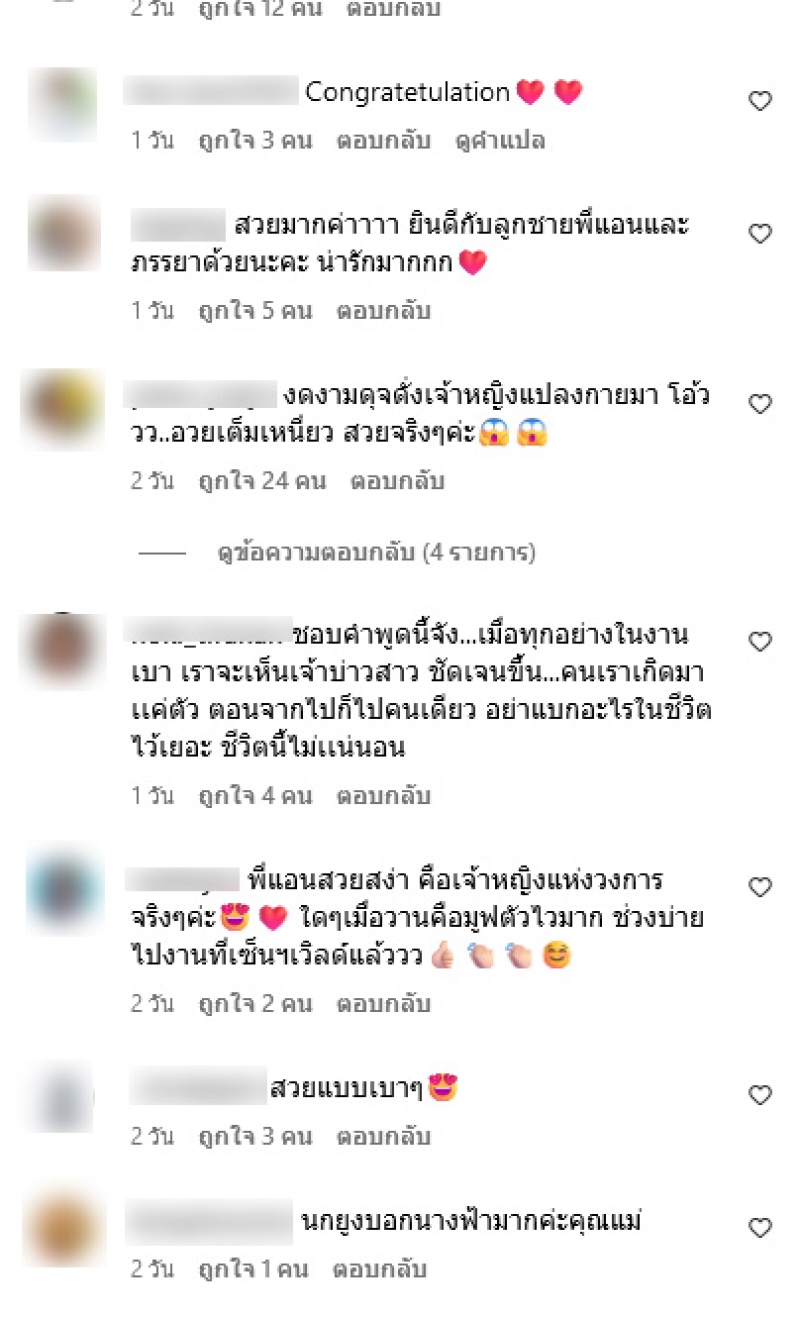The image size is (800, 1317).
Task: Reply to the สวยแบบเบาๆ comment
Action: click(x=383, y=1137)
